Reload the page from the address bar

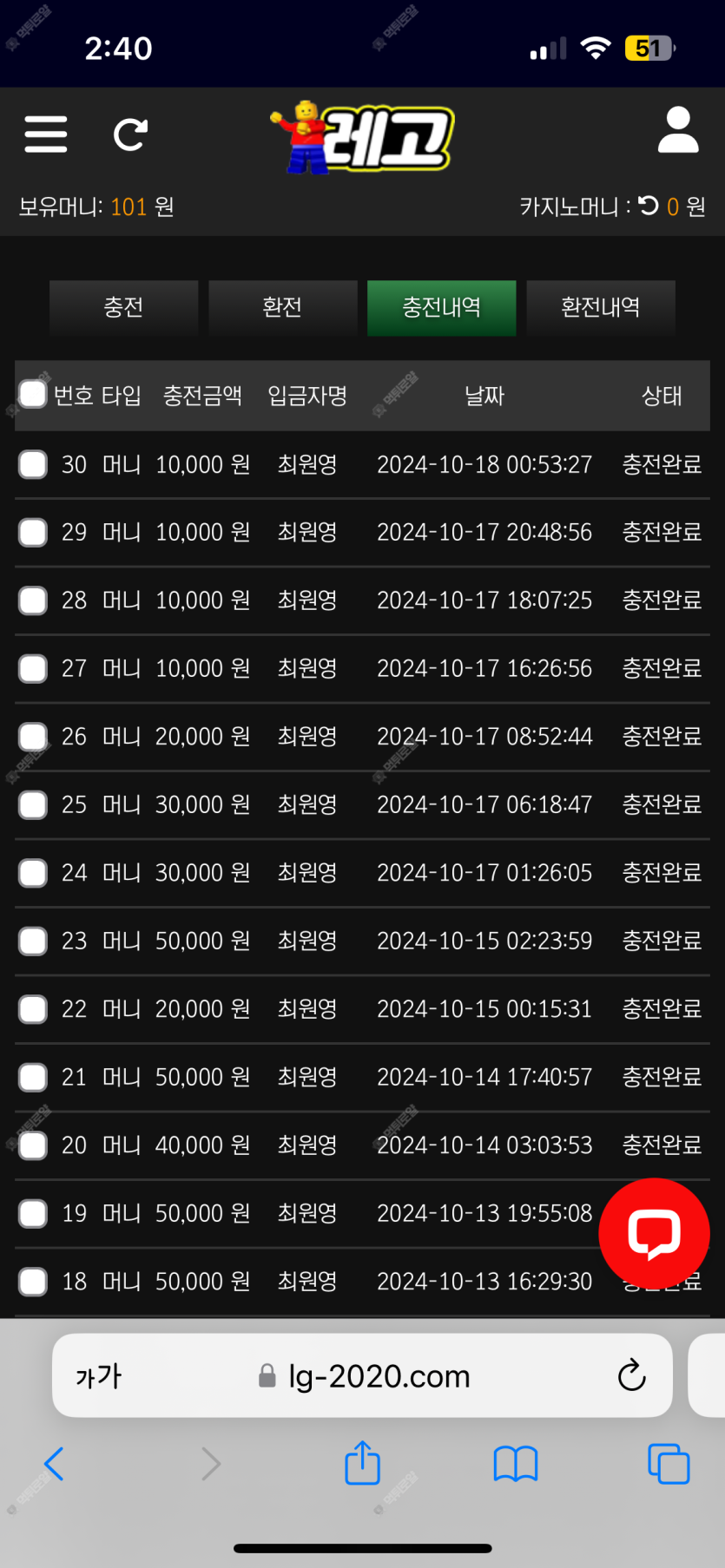631,1375
